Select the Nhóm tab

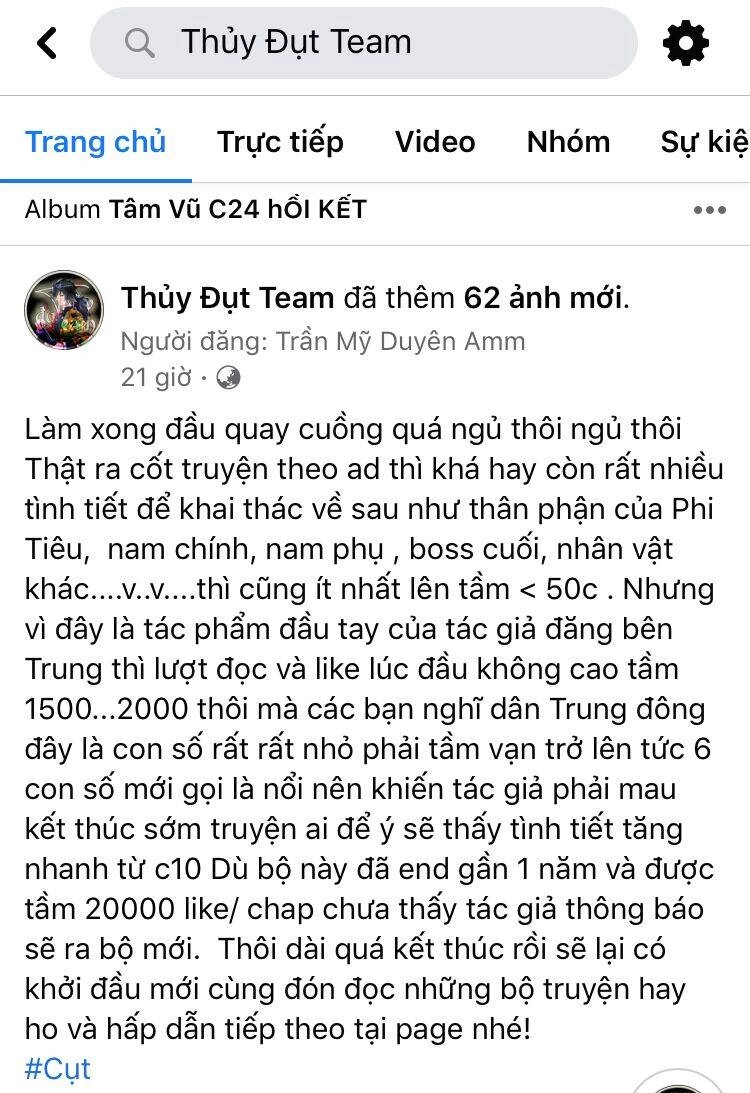click(x=569, y=142)
